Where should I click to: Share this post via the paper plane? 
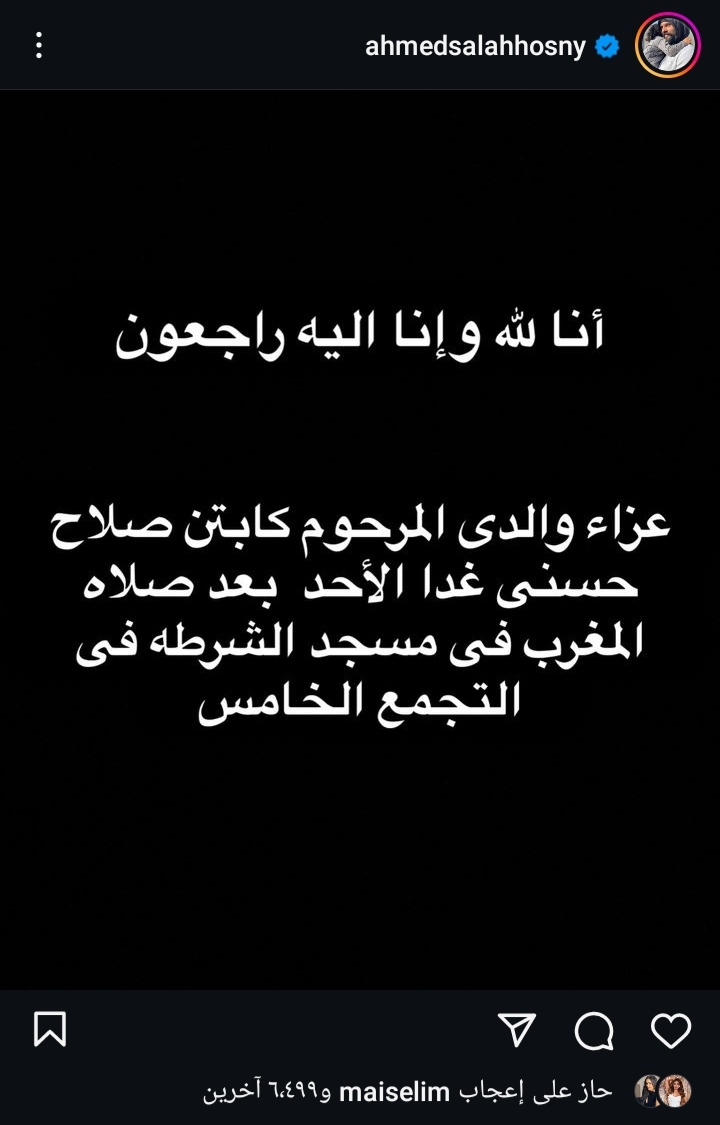(x=518, y=1030)
